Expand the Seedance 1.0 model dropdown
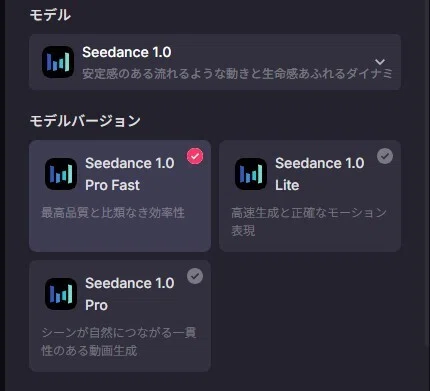Viewport: 430px width, 391px height. [215, 62]
